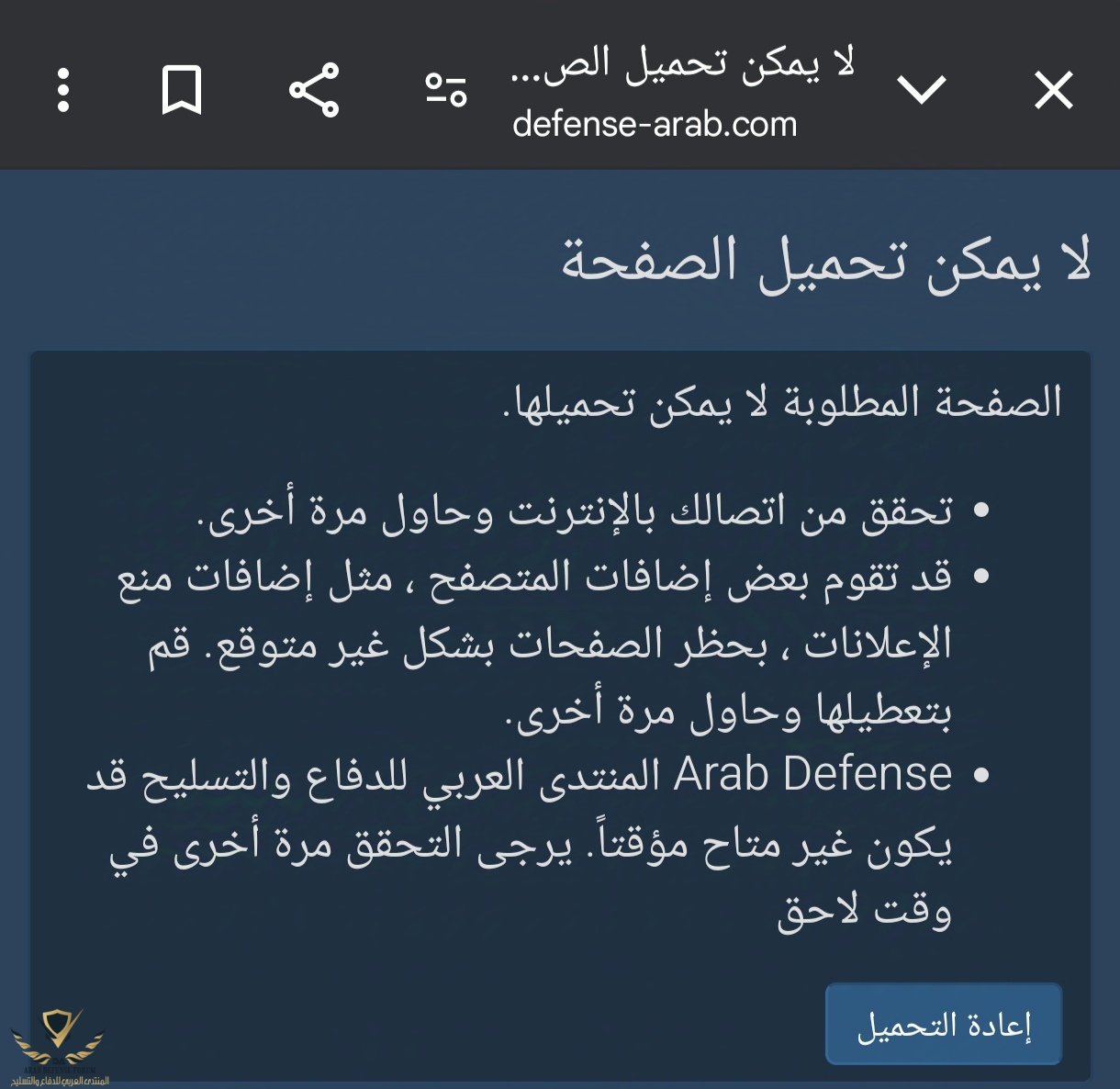Close the in-app browser tab
Image resolution: width=1120 pixels, height=1089 pixels.
click(1053, 90)
